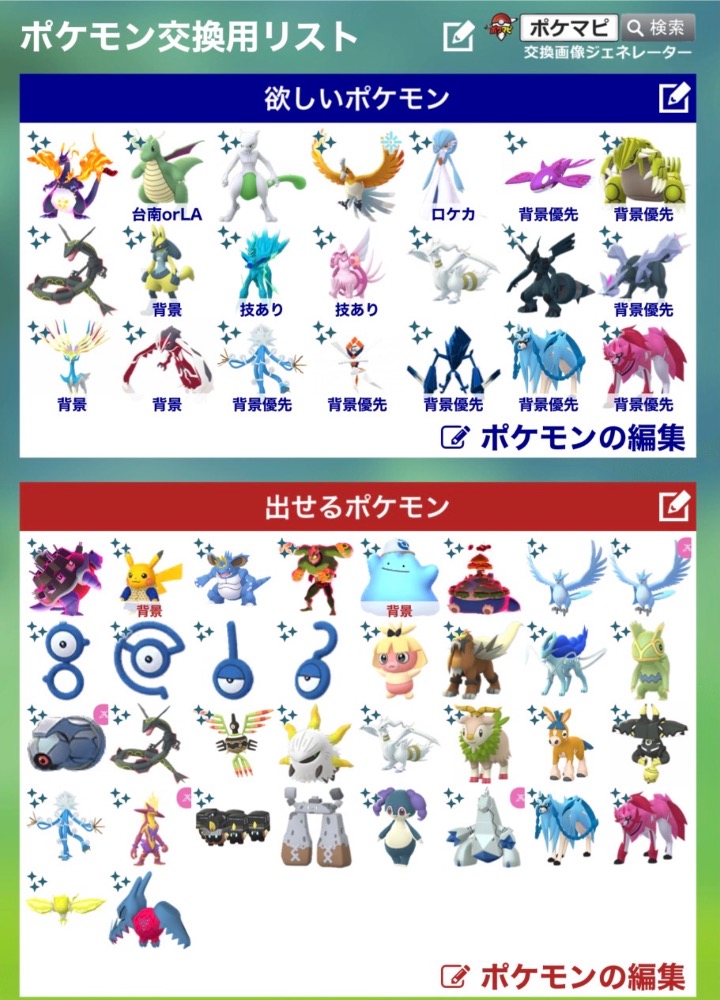This screenshot has height=1000, width=720.
Task: Edit the 欲しいポケモン section header
Action: (x=674, y=97)
